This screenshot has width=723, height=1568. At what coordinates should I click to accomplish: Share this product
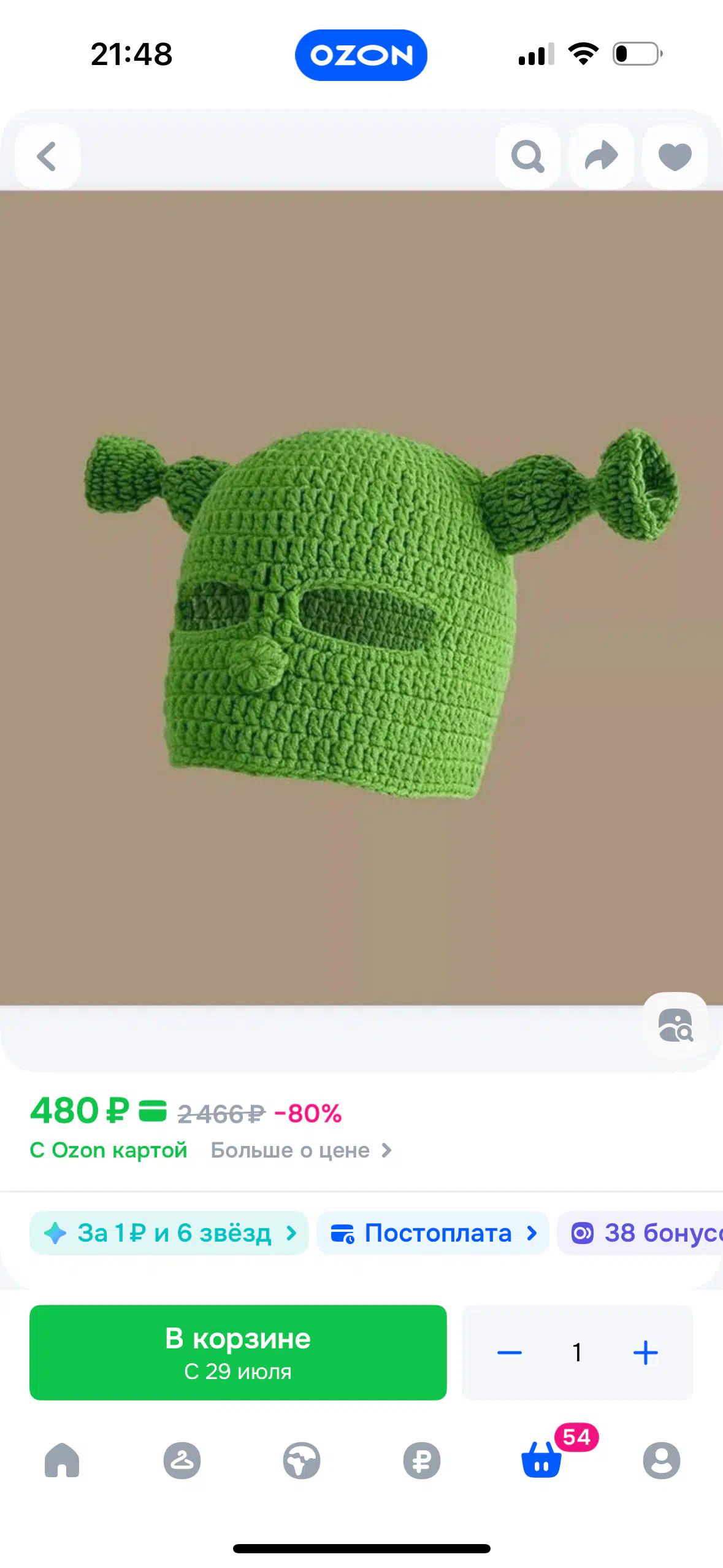tap(601, 156)
